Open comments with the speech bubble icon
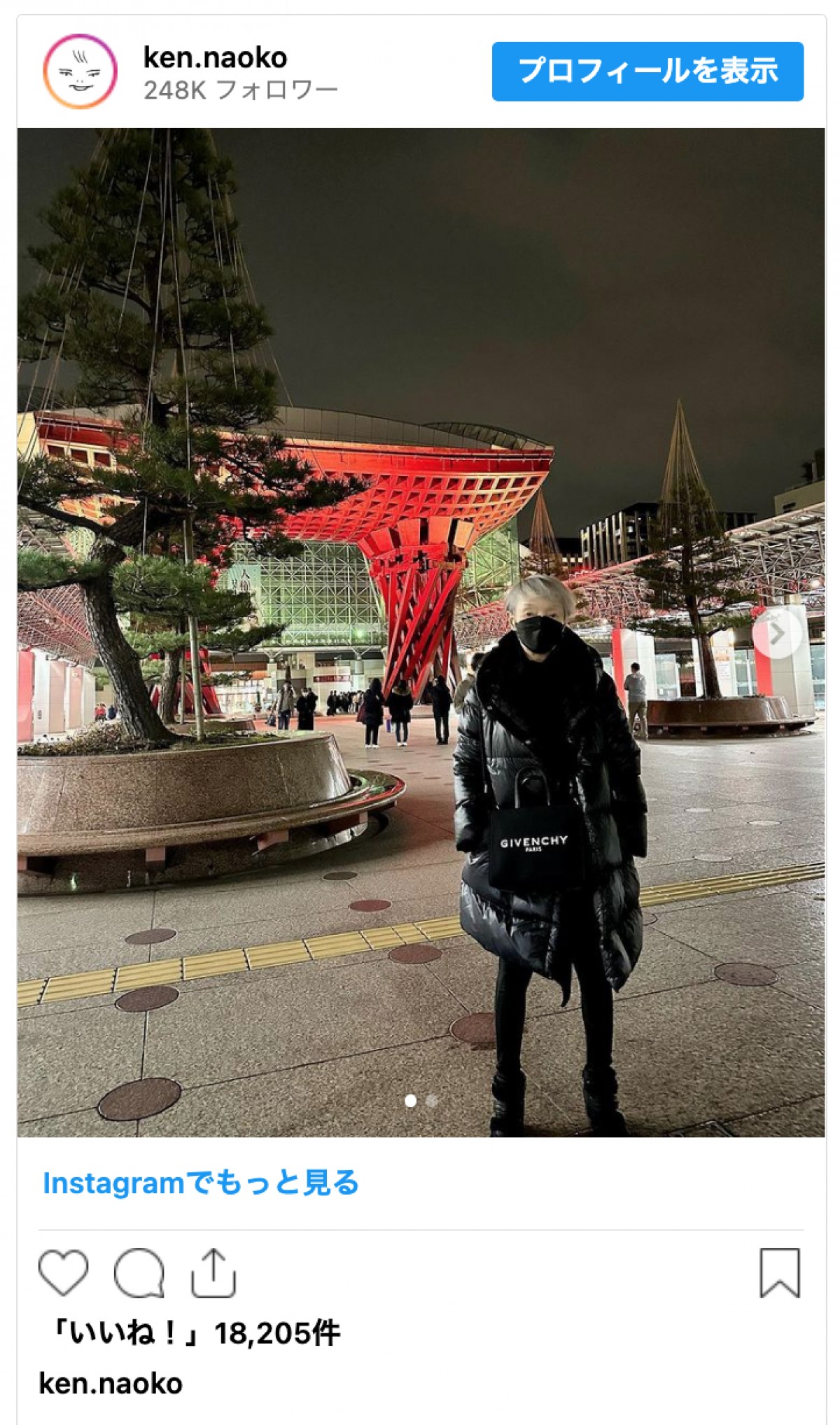The image size is (840, 1425). pos(139,1272)
